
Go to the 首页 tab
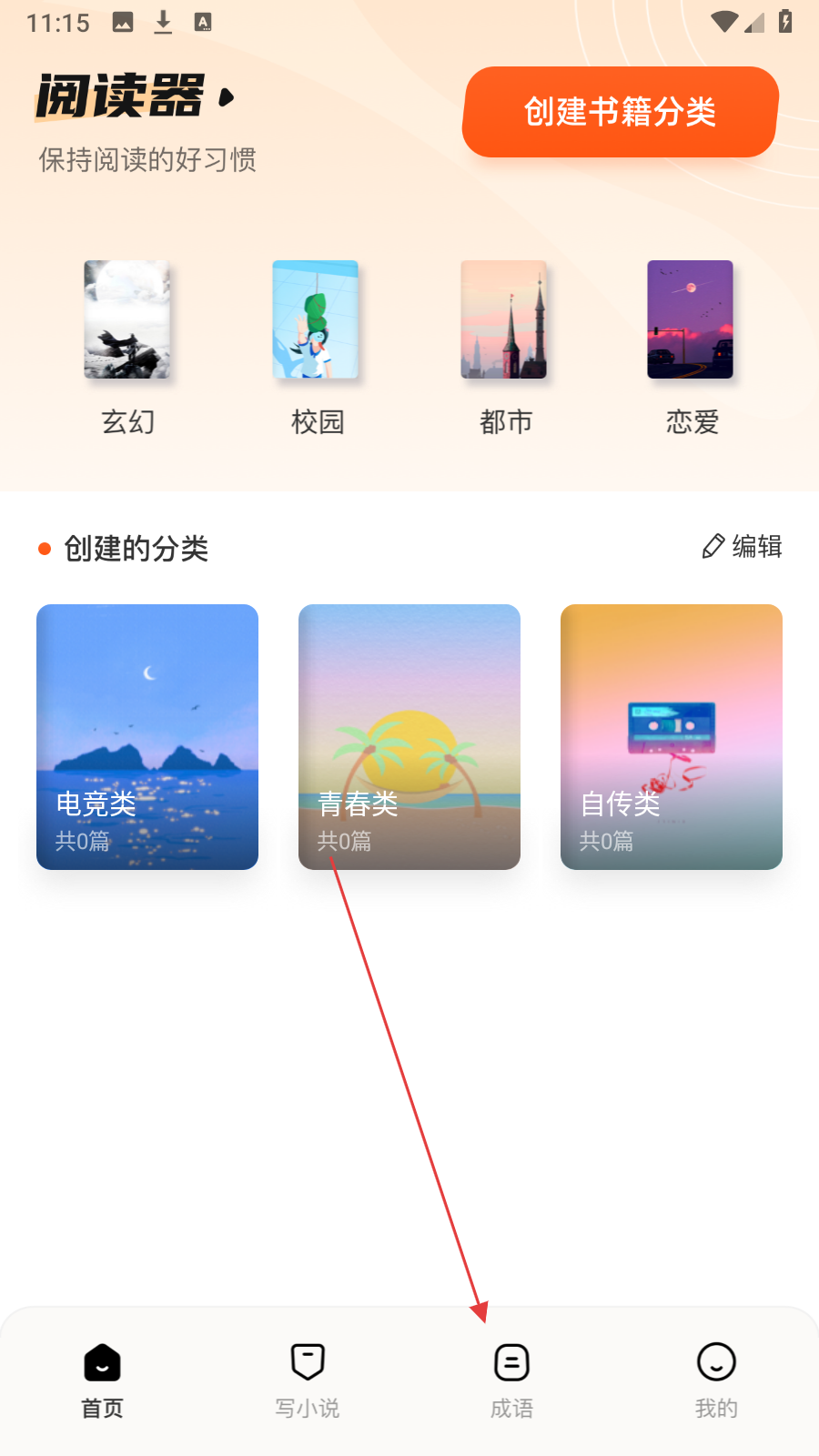pos(102,1380)
